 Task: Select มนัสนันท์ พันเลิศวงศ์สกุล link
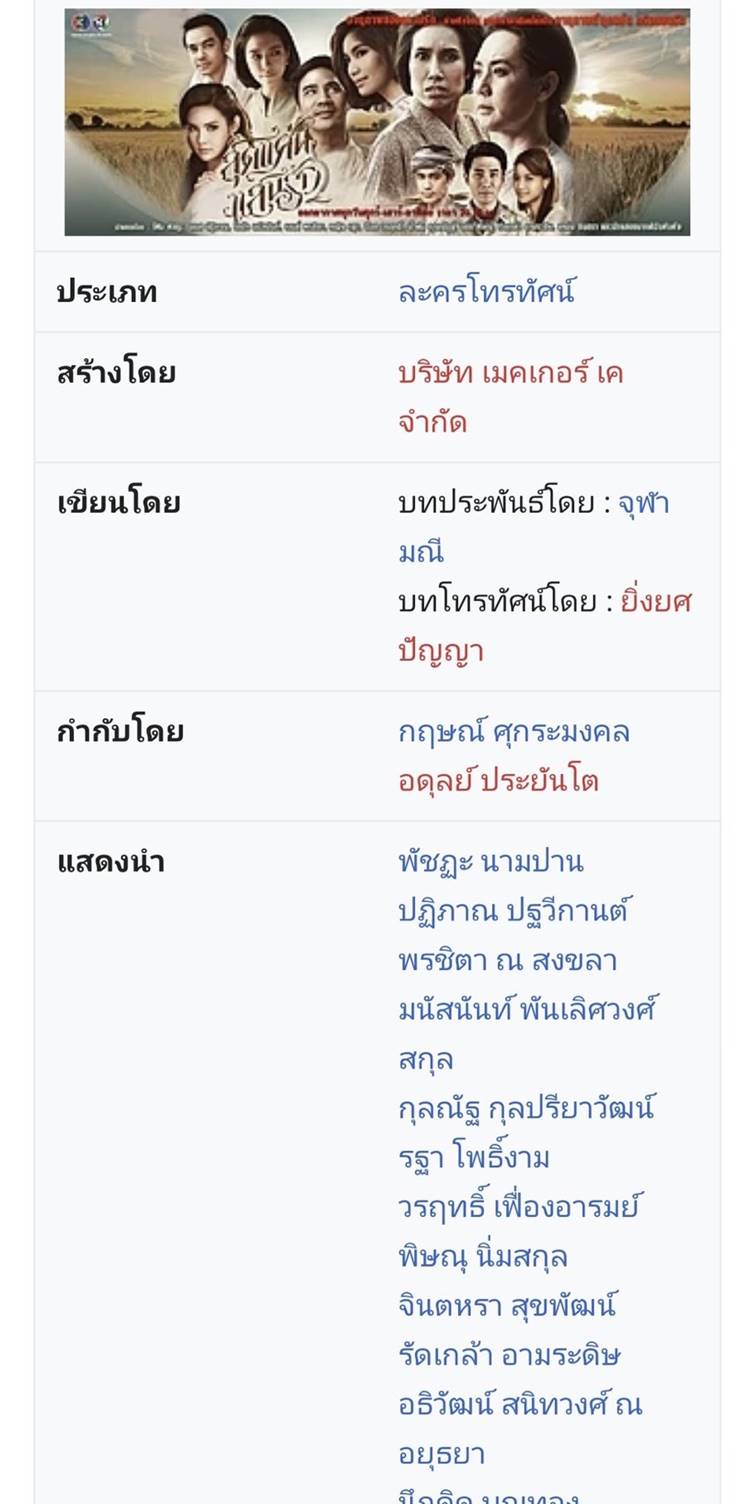tap(527, 1034)
